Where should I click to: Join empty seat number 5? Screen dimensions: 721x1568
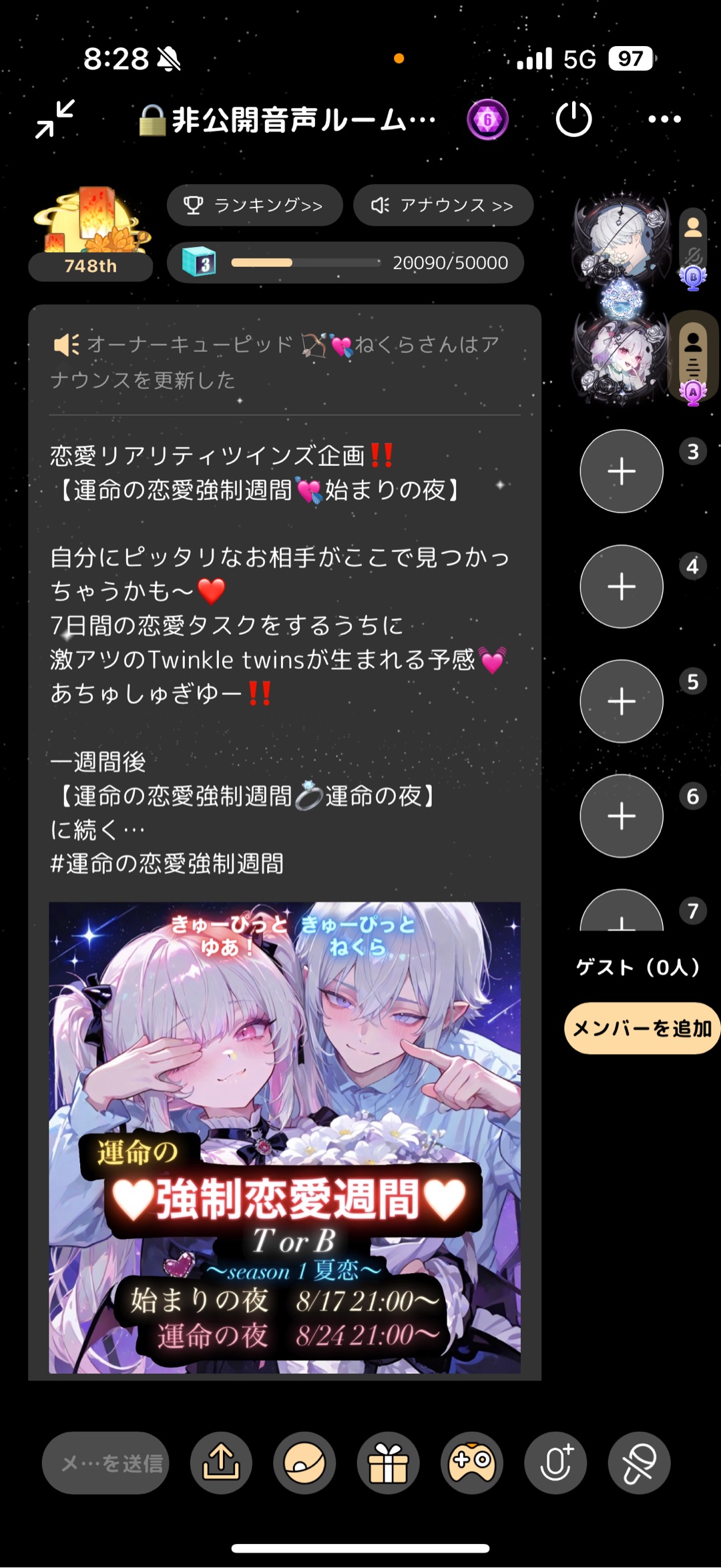tap(621, 701)
